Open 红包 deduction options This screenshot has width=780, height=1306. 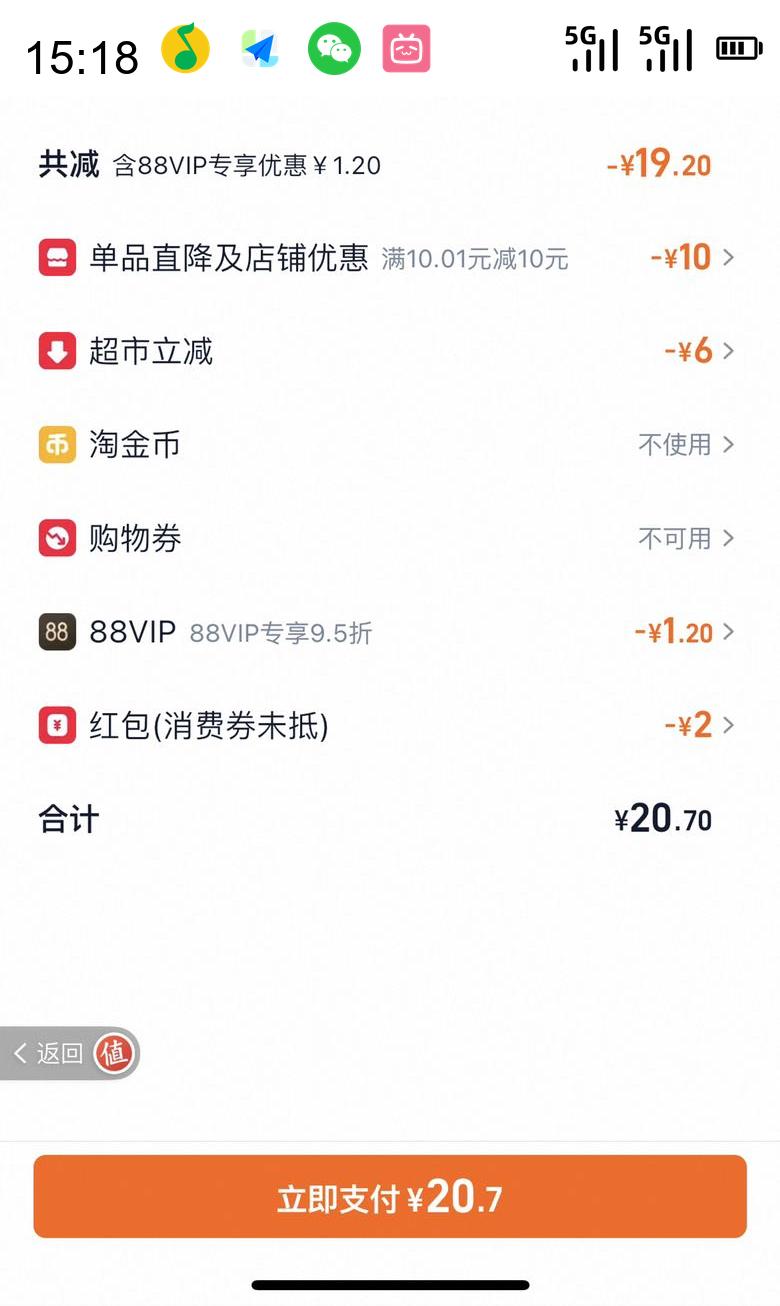tap(388, 725)
